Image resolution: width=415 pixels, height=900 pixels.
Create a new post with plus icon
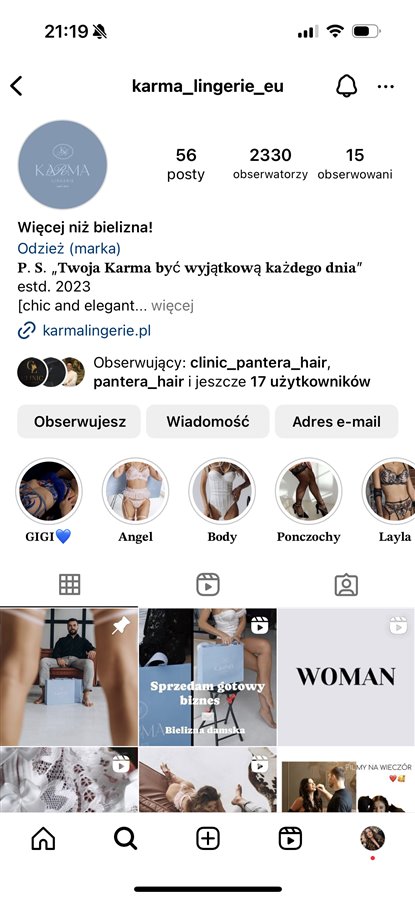[208, 839]
